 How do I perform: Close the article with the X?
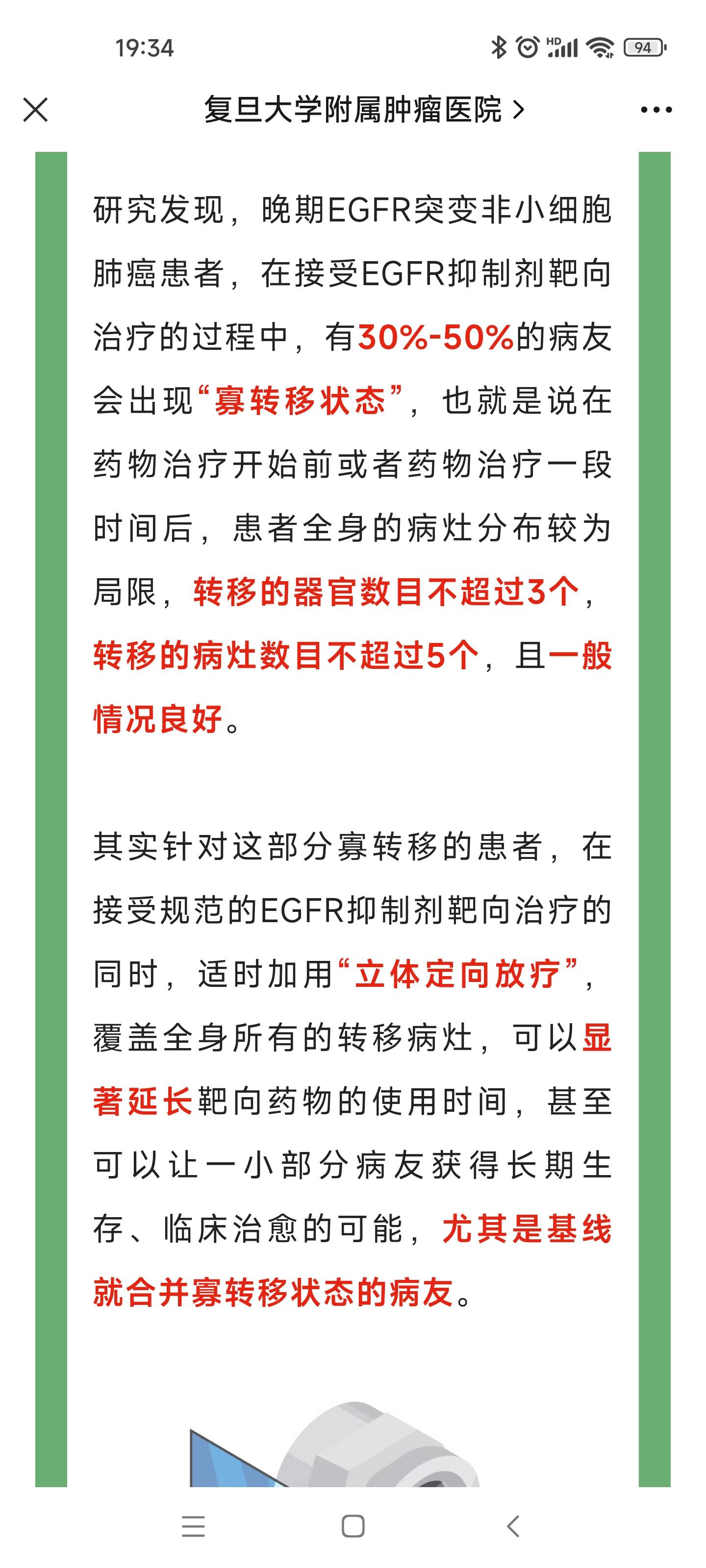[x=34, y=110]
